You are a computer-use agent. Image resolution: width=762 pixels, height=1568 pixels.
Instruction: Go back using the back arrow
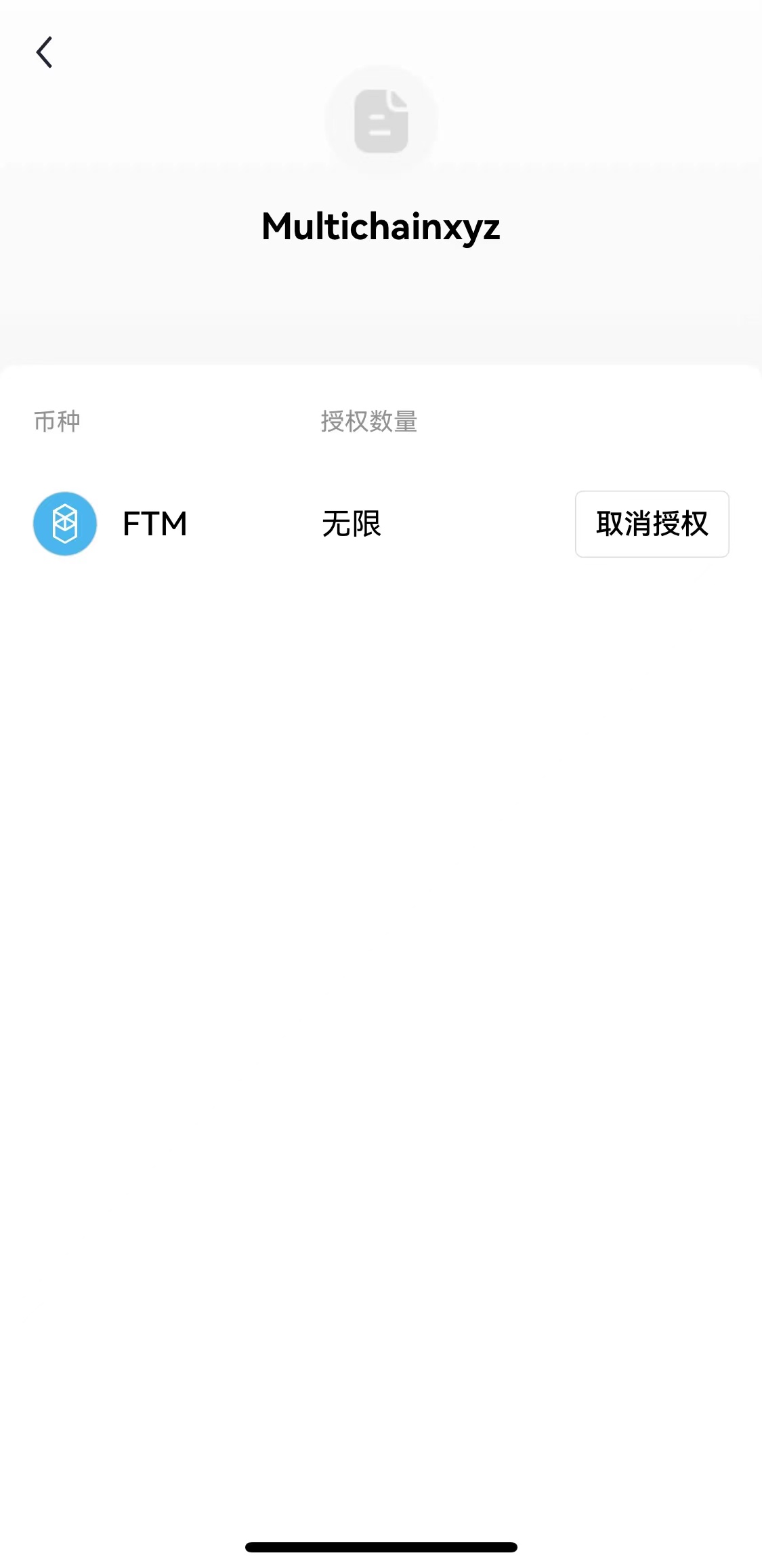(45, 52)
